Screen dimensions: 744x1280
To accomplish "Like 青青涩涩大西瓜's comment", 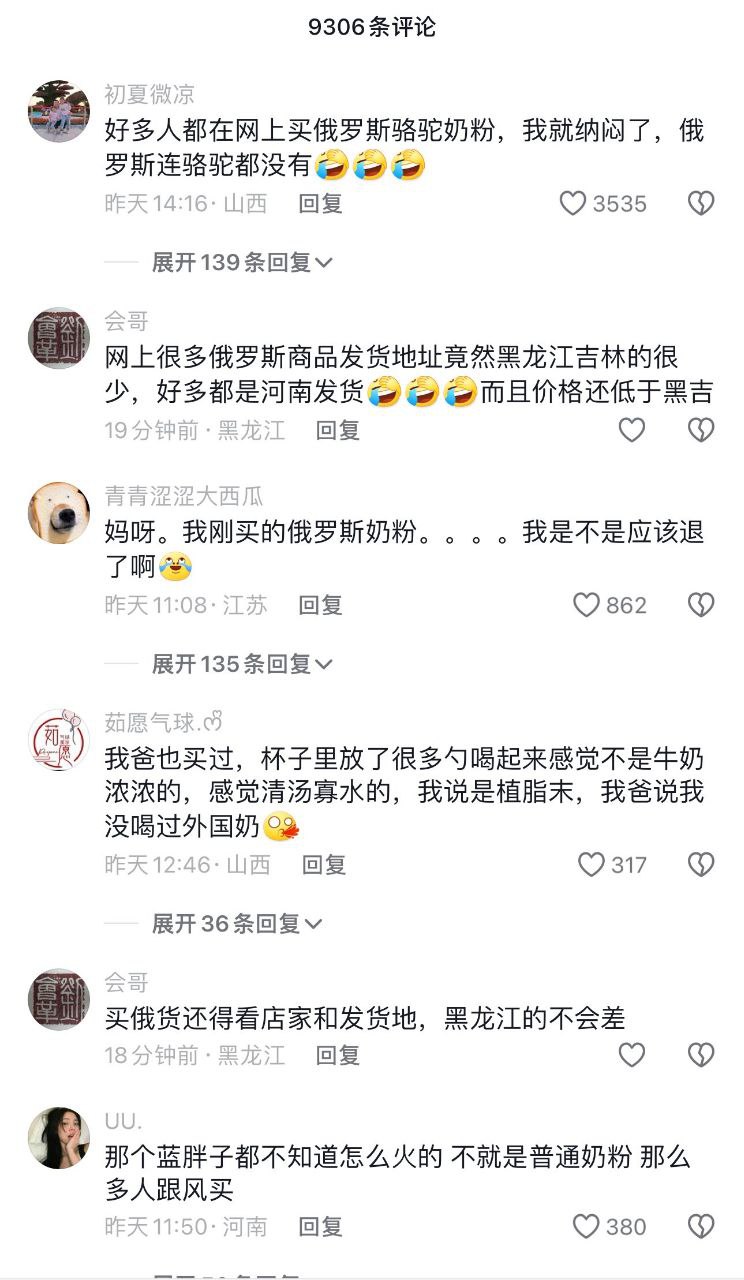I will tap(586, 605).
